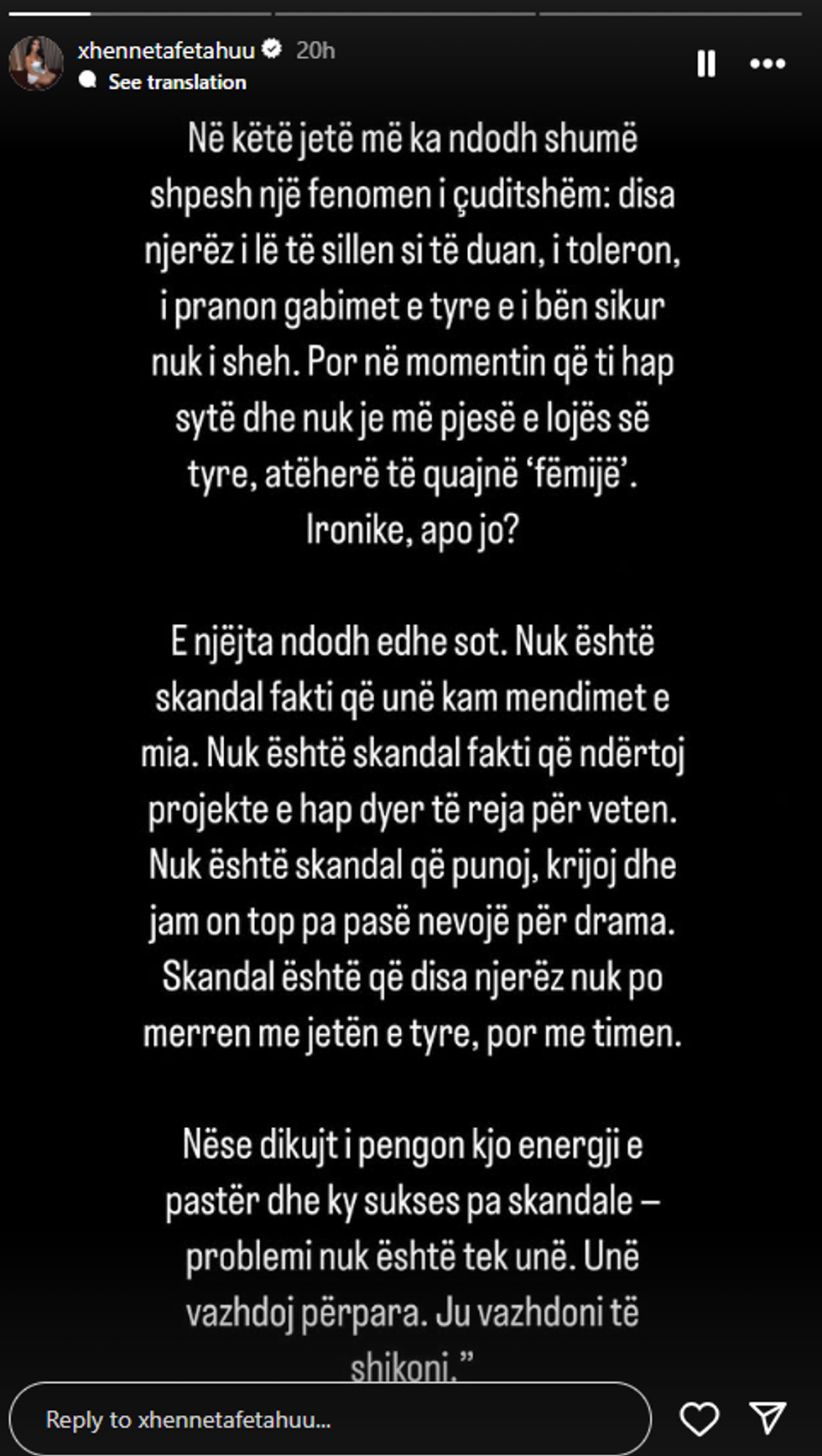Image resolution: width=822 pixels, height=1456 pixels.
Task: Focus the Reply to xhennetafetahuu field
Action: tap(330, 1418)
